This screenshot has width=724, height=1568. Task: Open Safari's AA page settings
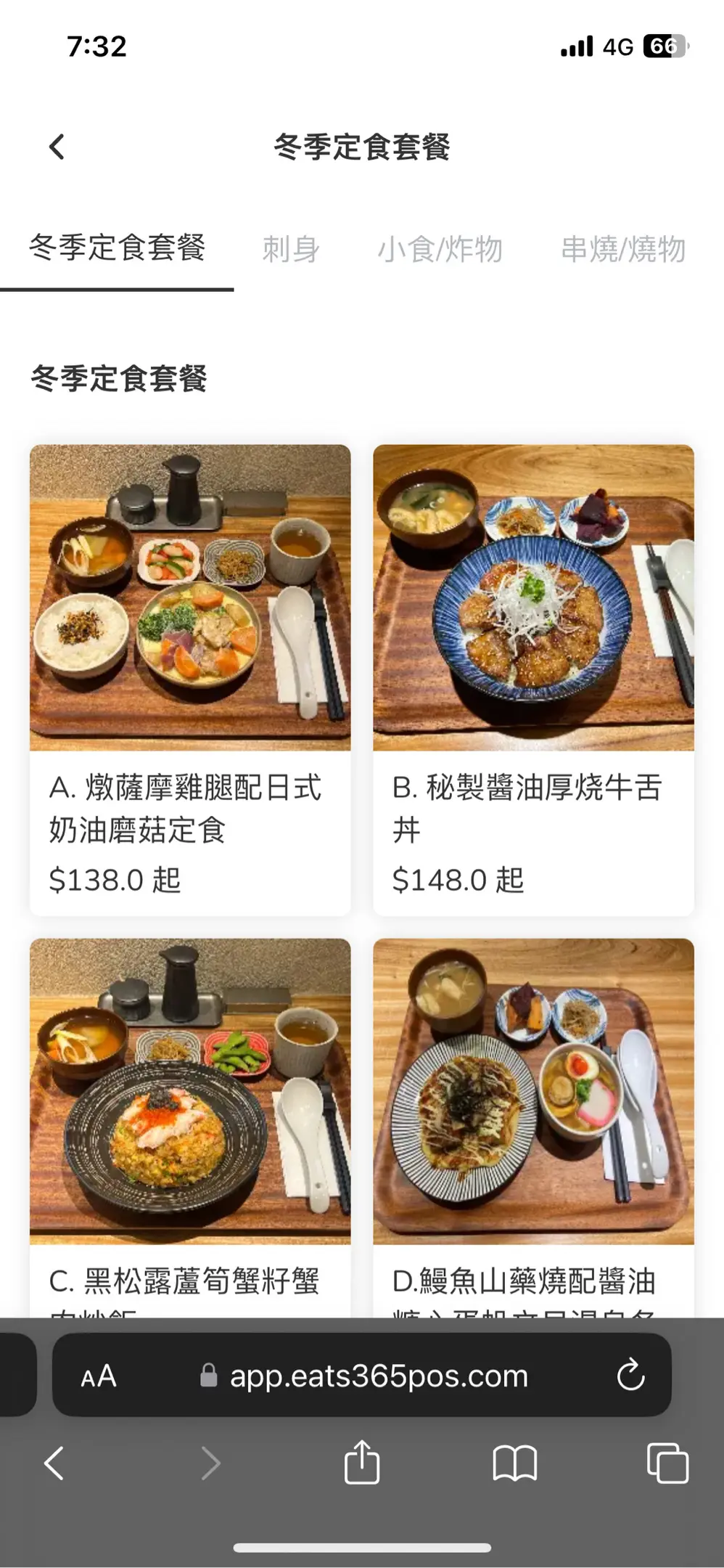click(x=99, y=1376)
